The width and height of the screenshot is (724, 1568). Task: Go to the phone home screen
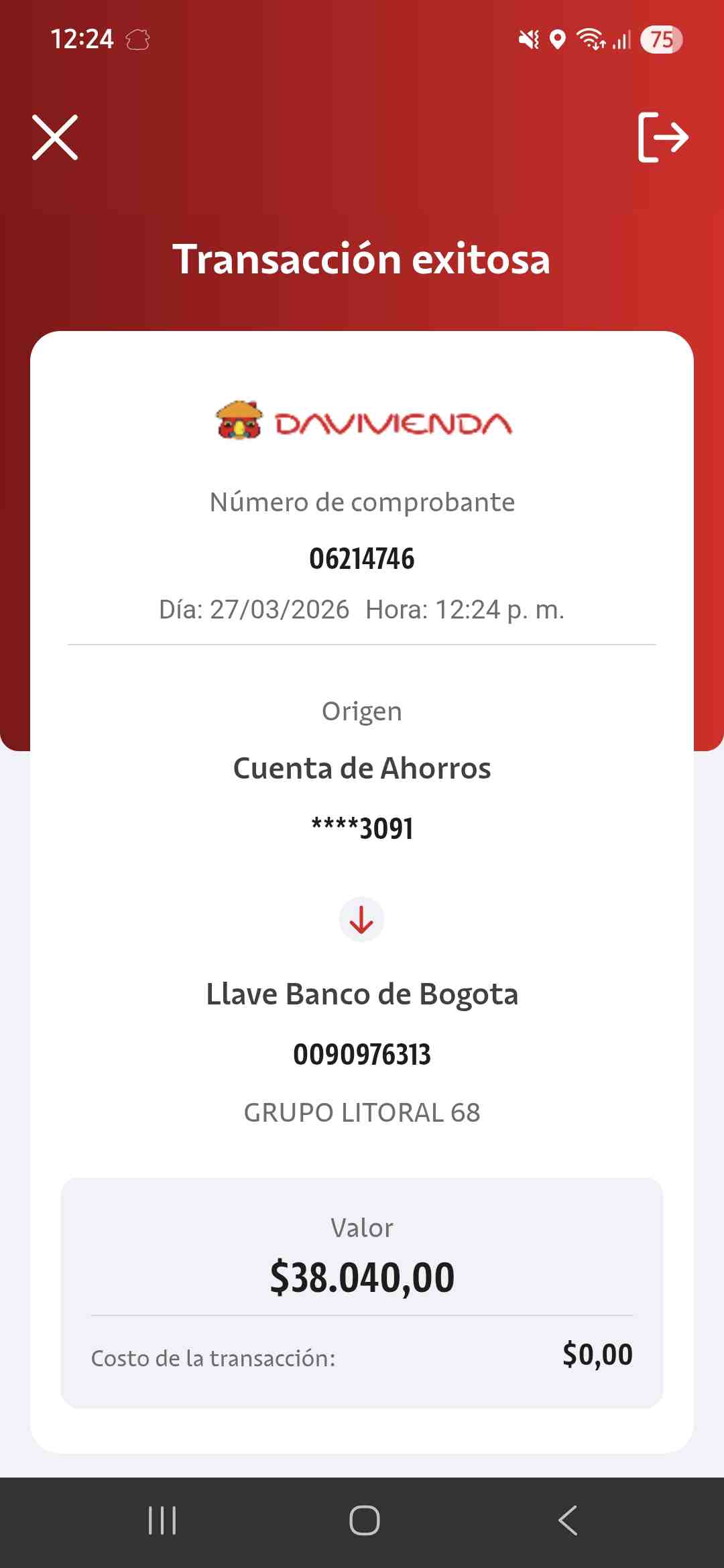point(365,1520)
